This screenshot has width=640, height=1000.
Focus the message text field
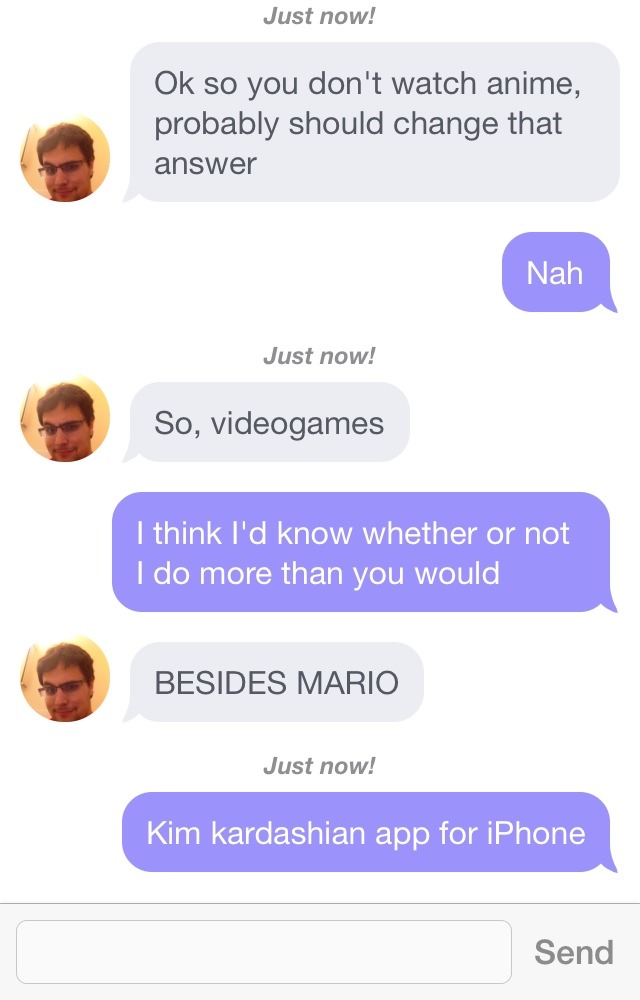point(264,952)
